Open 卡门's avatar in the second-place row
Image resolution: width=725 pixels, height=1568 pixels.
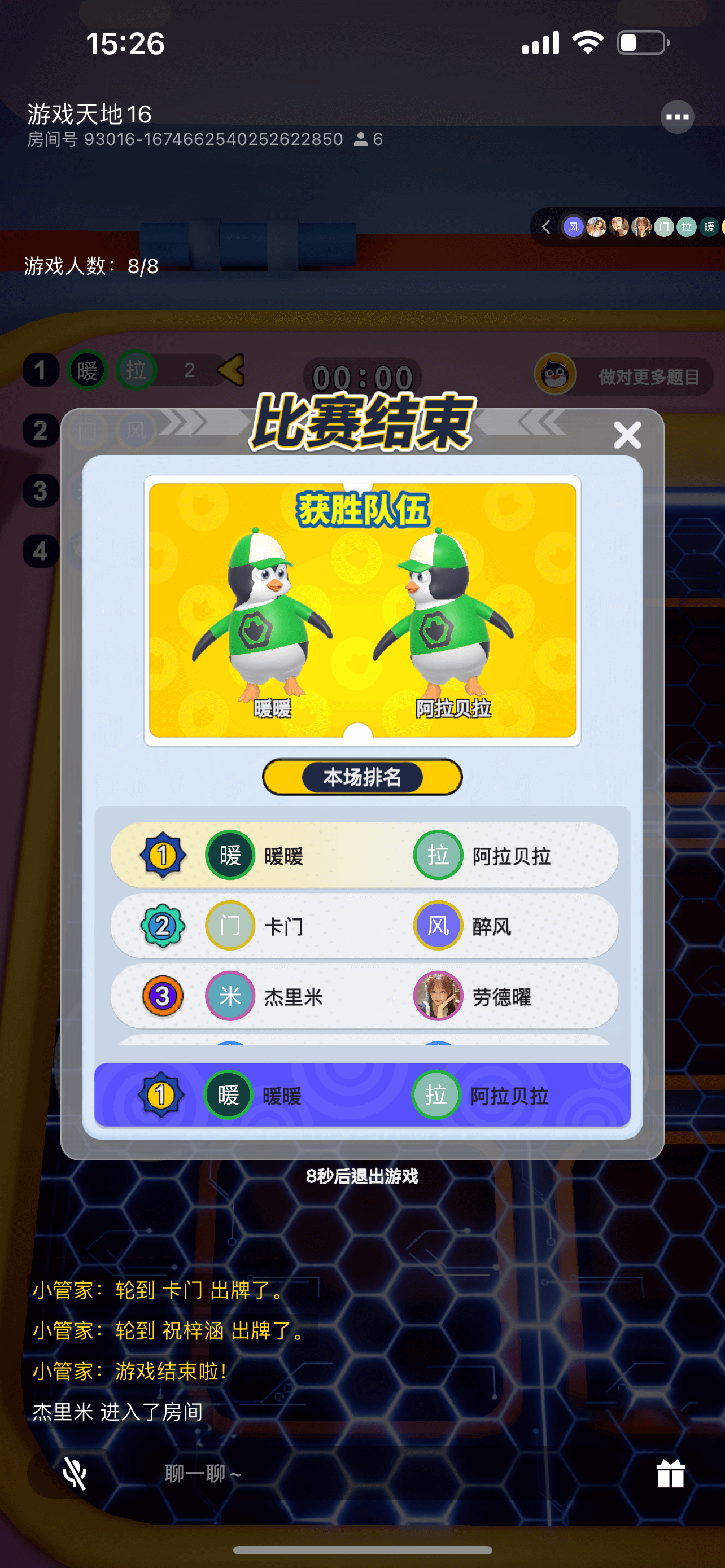(x=229, y=926)
